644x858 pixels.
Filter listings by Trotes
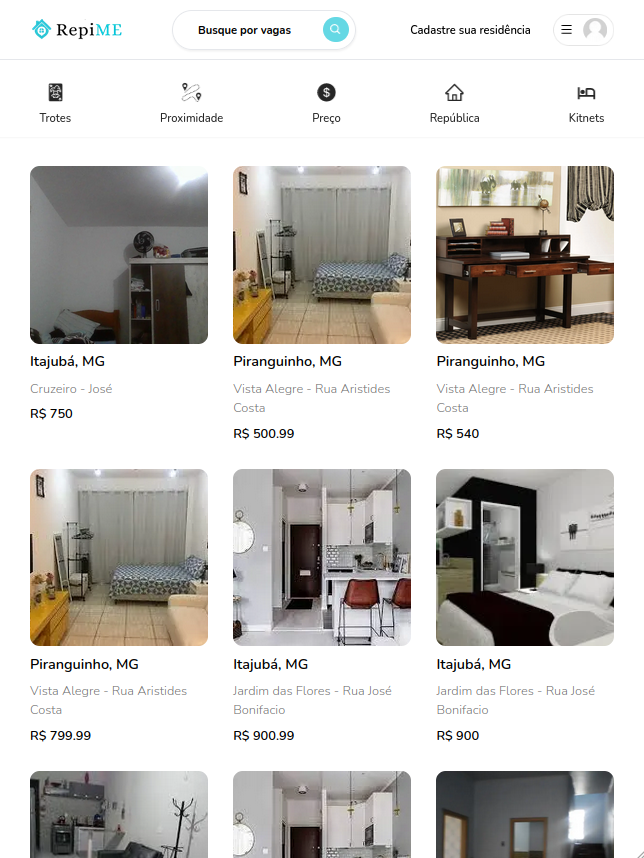(55, 103)
